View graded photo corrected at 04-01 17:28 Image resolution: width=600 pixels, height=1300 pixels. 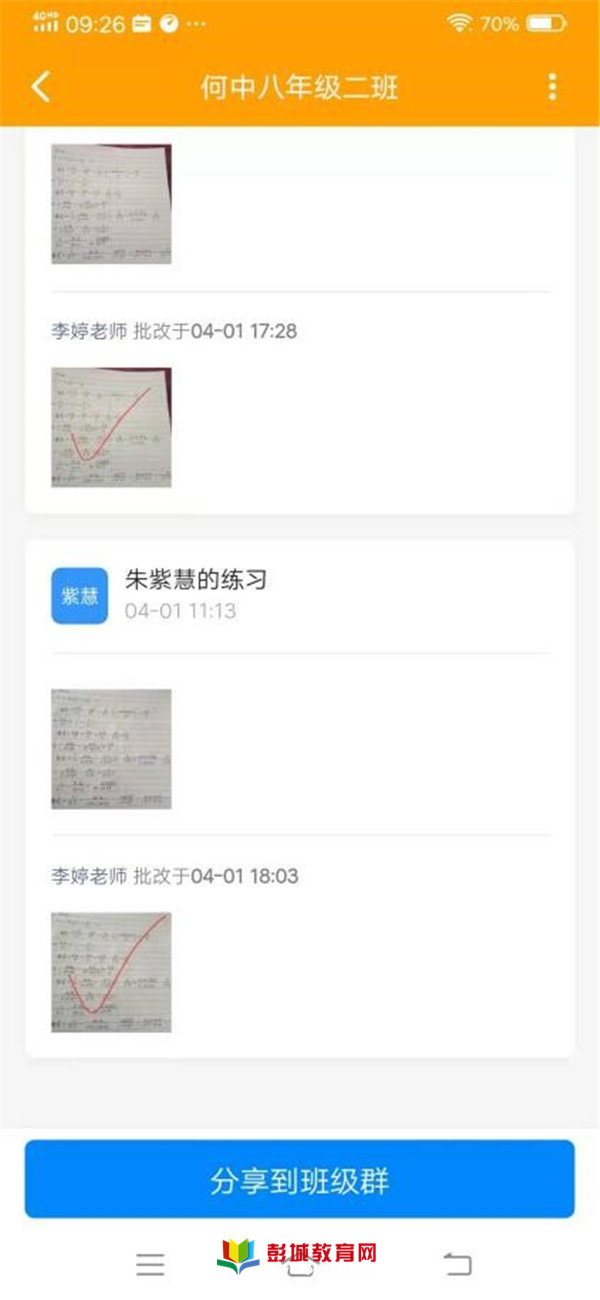click(x=111, y=427)
